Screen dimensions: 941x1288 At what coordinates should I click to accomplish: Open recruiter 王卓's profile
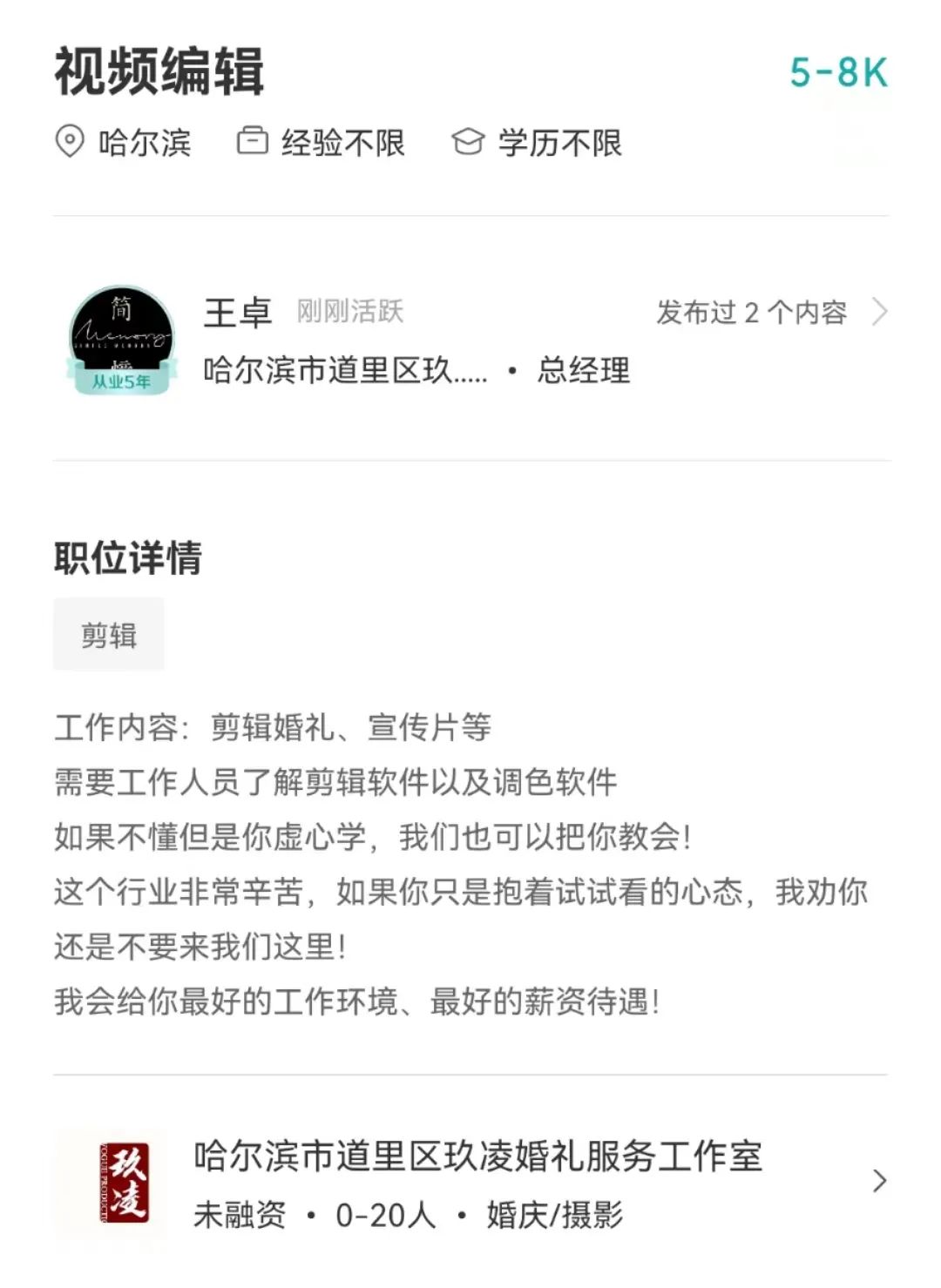[237, 313]
